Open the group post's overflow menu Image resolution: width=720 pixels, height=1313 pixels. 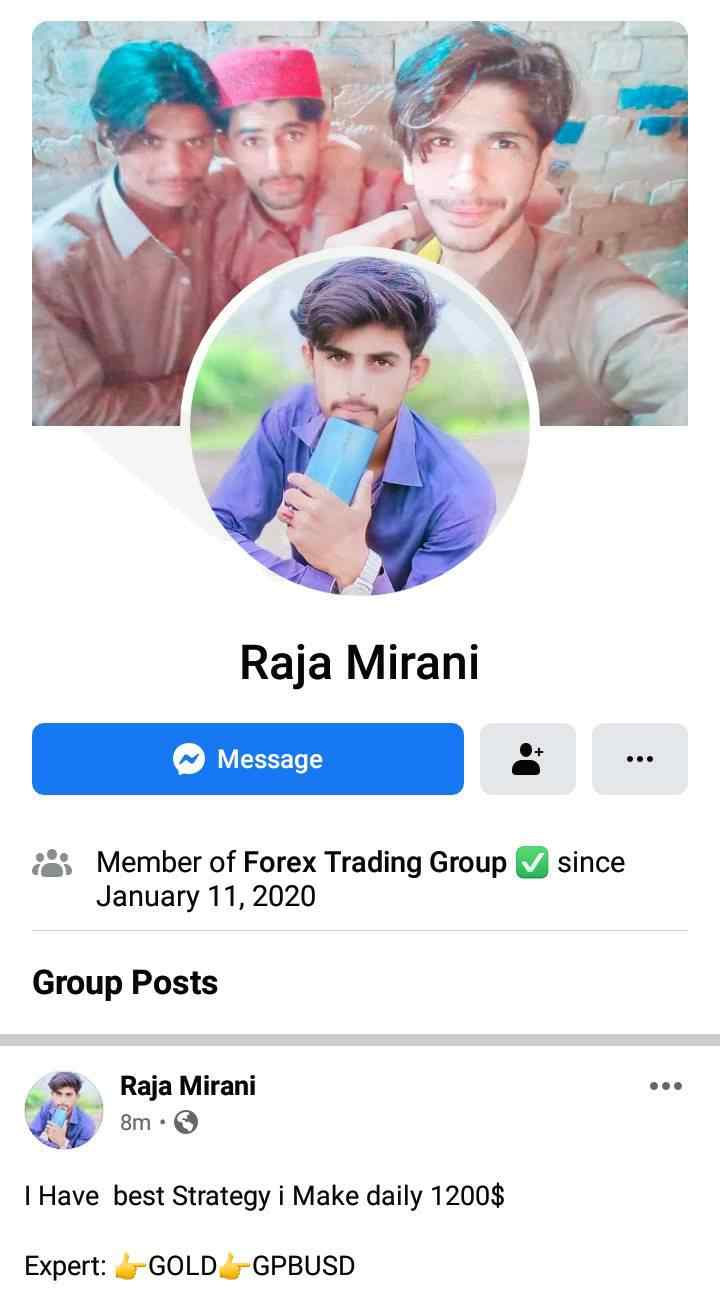(x=666, y=1086)
